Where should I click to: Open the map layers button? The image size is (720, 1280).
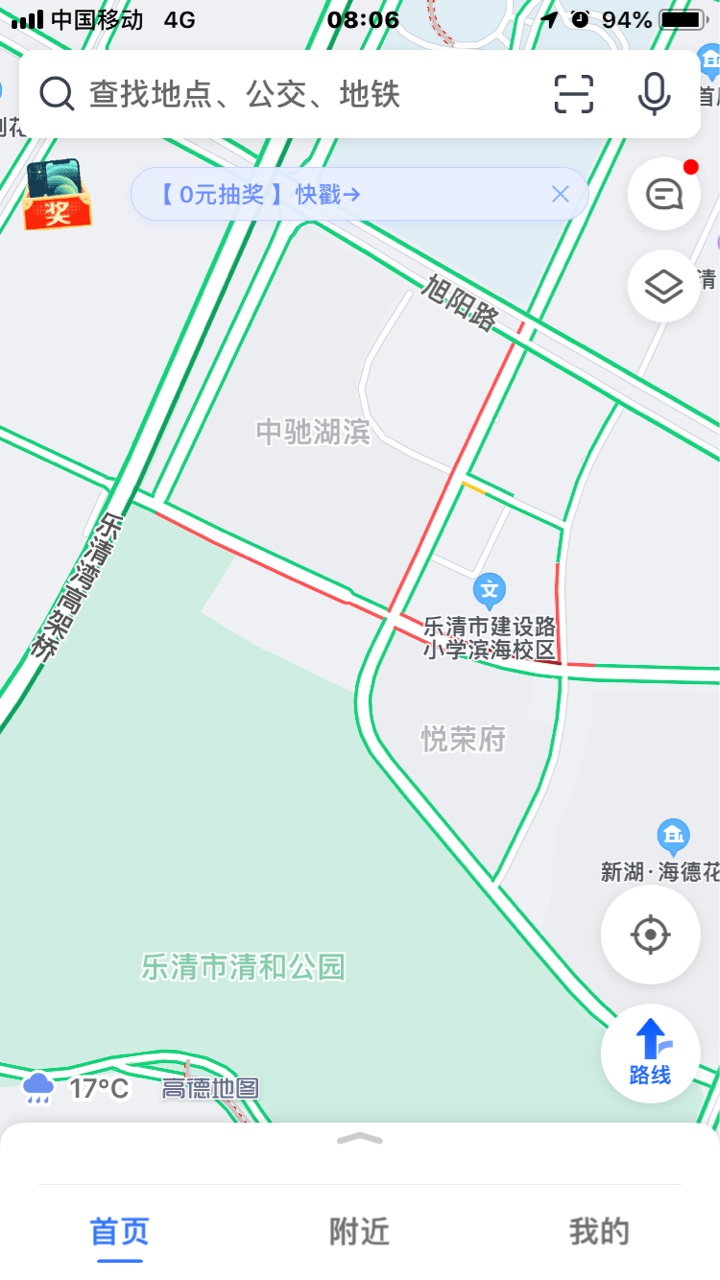tap(664, 286)
